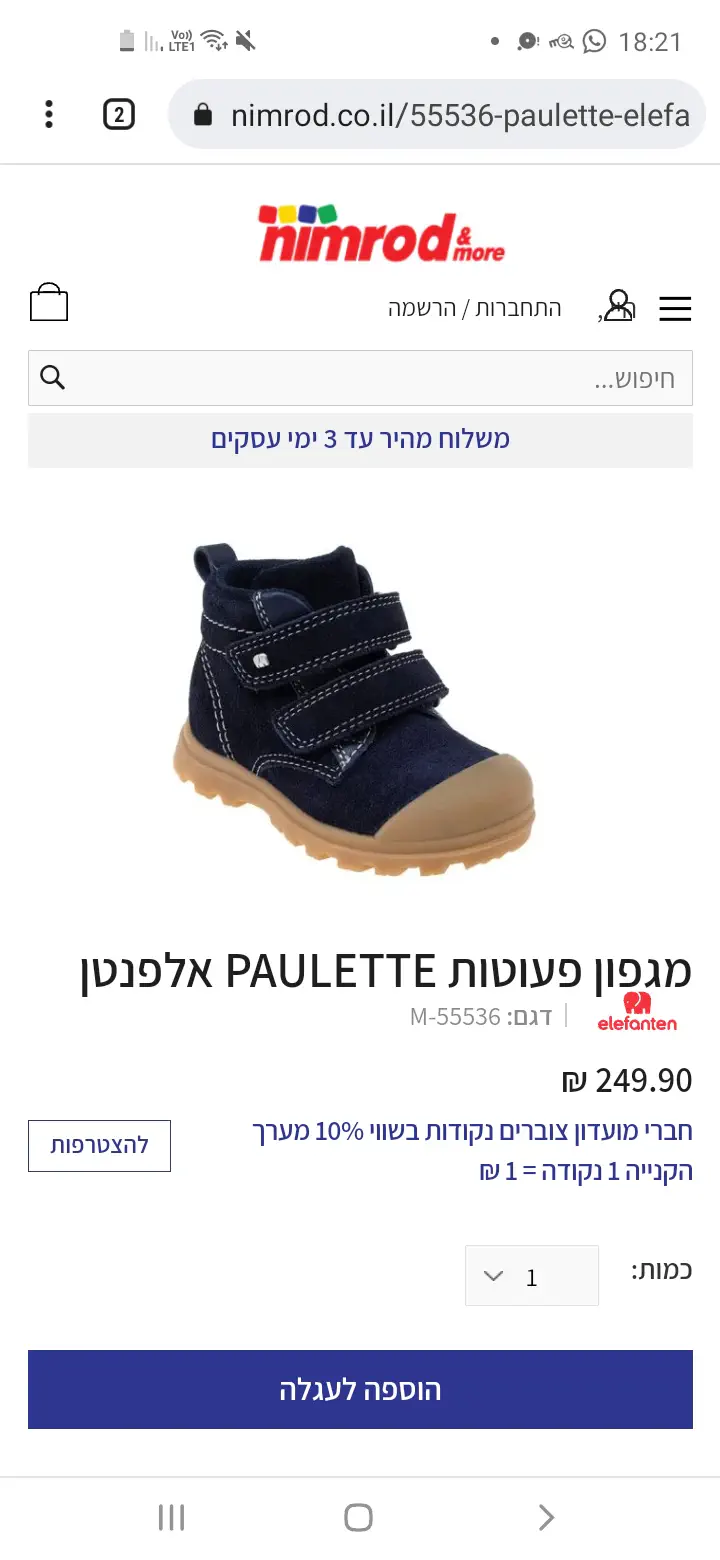Viewport: 720px width, 1560px height.
Task: Open the browser tab switcher
Action: [x=119, y=115]
